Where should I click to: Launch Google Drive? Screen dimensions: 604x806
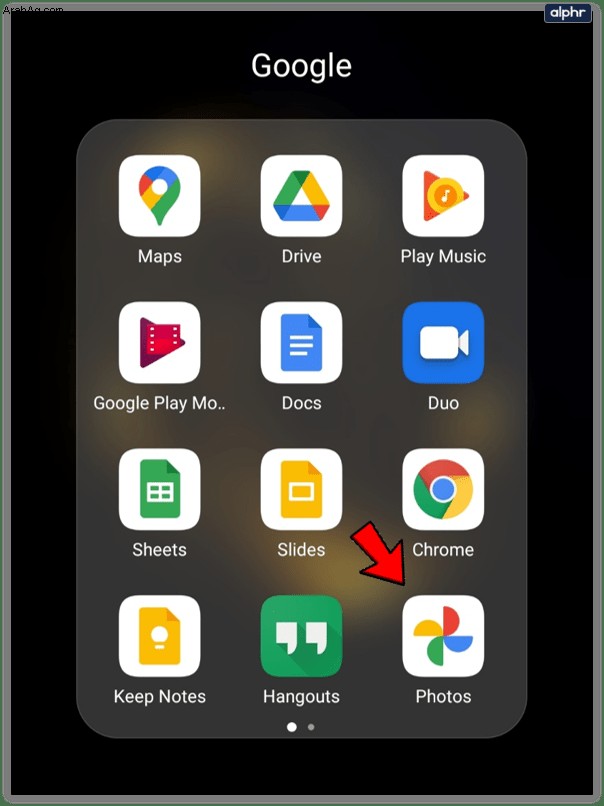(301, 196)
